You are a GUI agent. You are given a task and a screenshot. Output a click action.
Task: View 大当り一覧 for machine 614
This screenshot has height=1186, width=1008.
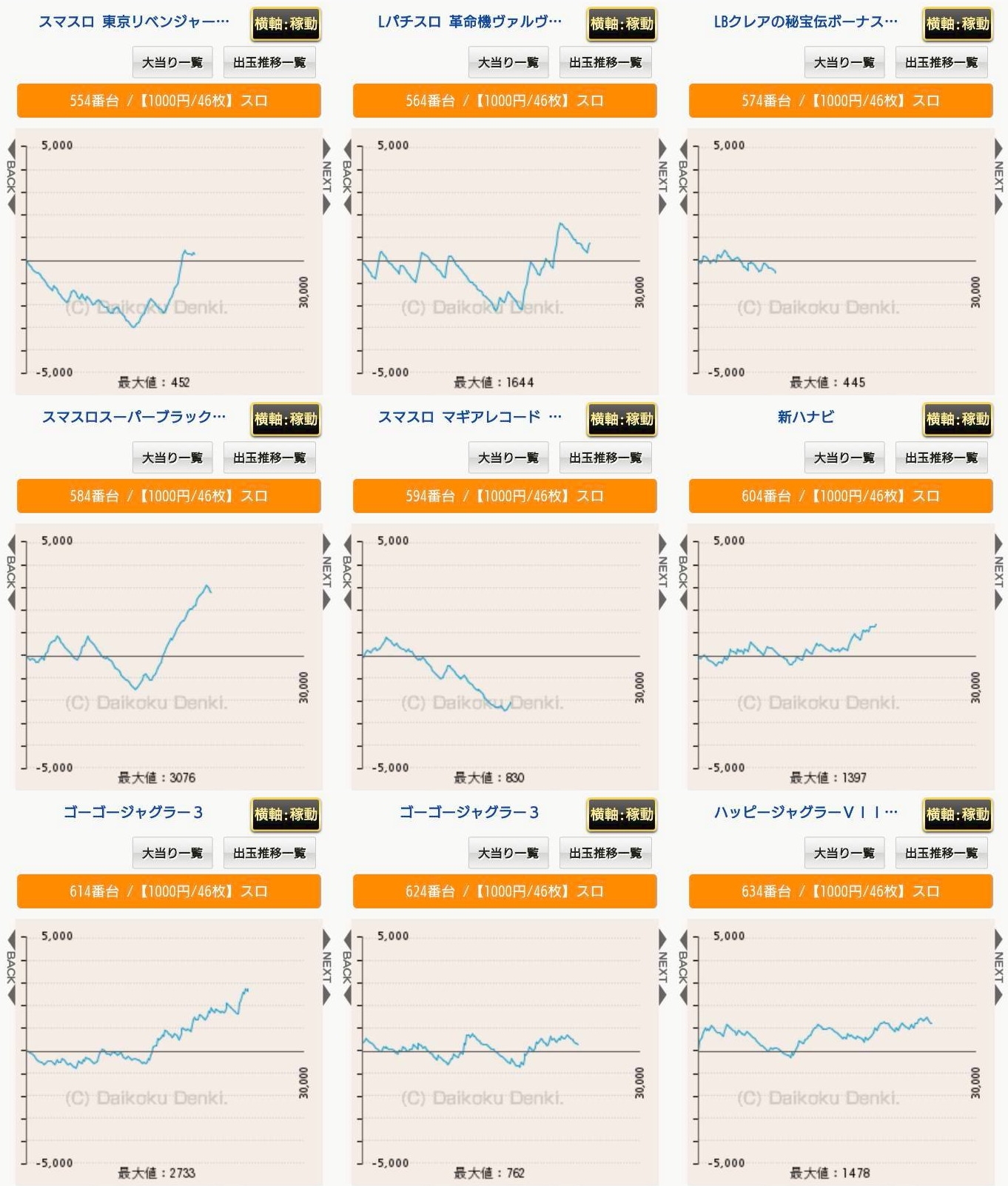click(x=172, y=853)
